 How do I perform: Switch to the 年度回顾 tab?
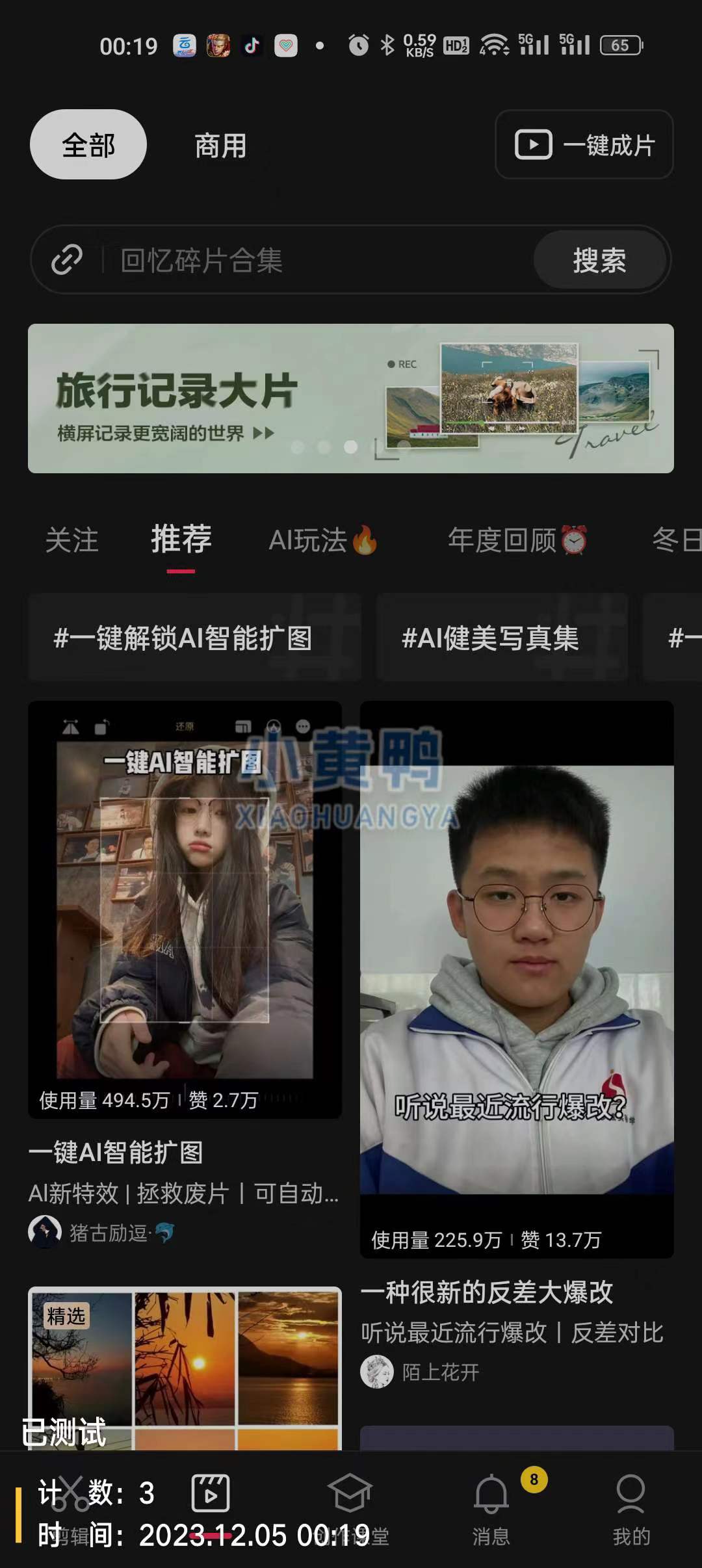tap(517, 540)
